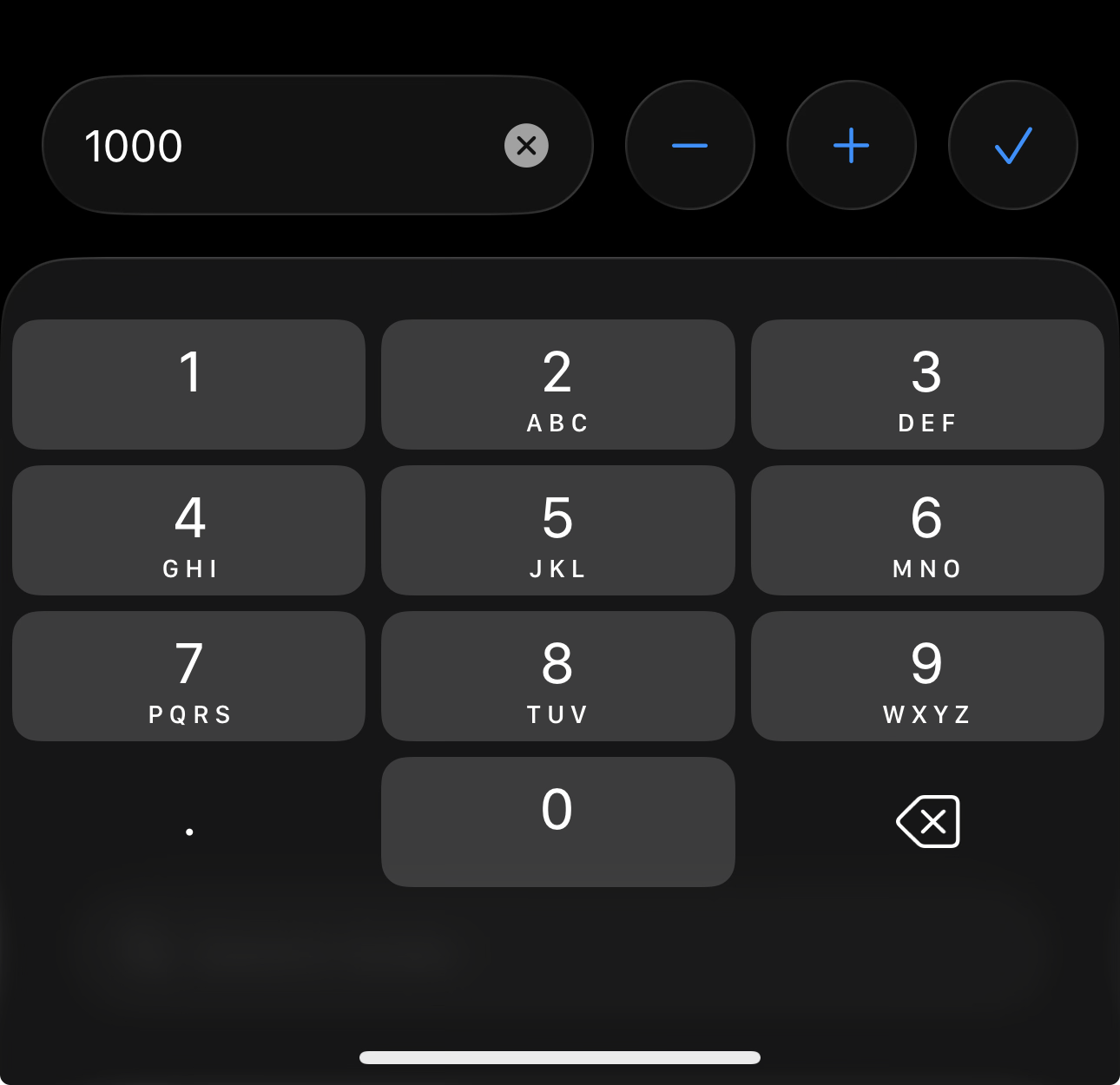Enter digit 2 ABC on the keypad

click(x=558, y=385)
